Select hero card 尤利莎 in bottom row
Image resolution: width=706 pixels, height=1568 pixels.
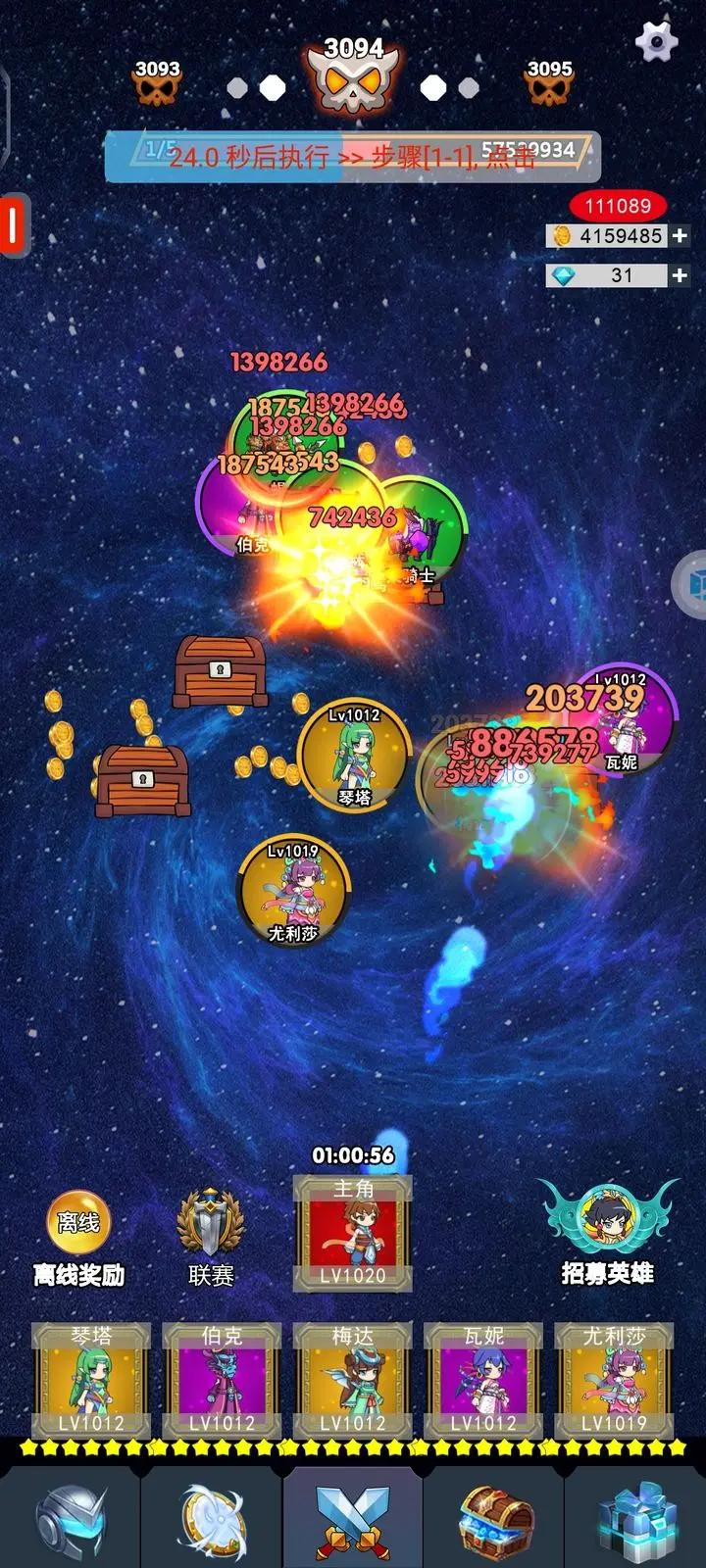(x=615, y=1379)
